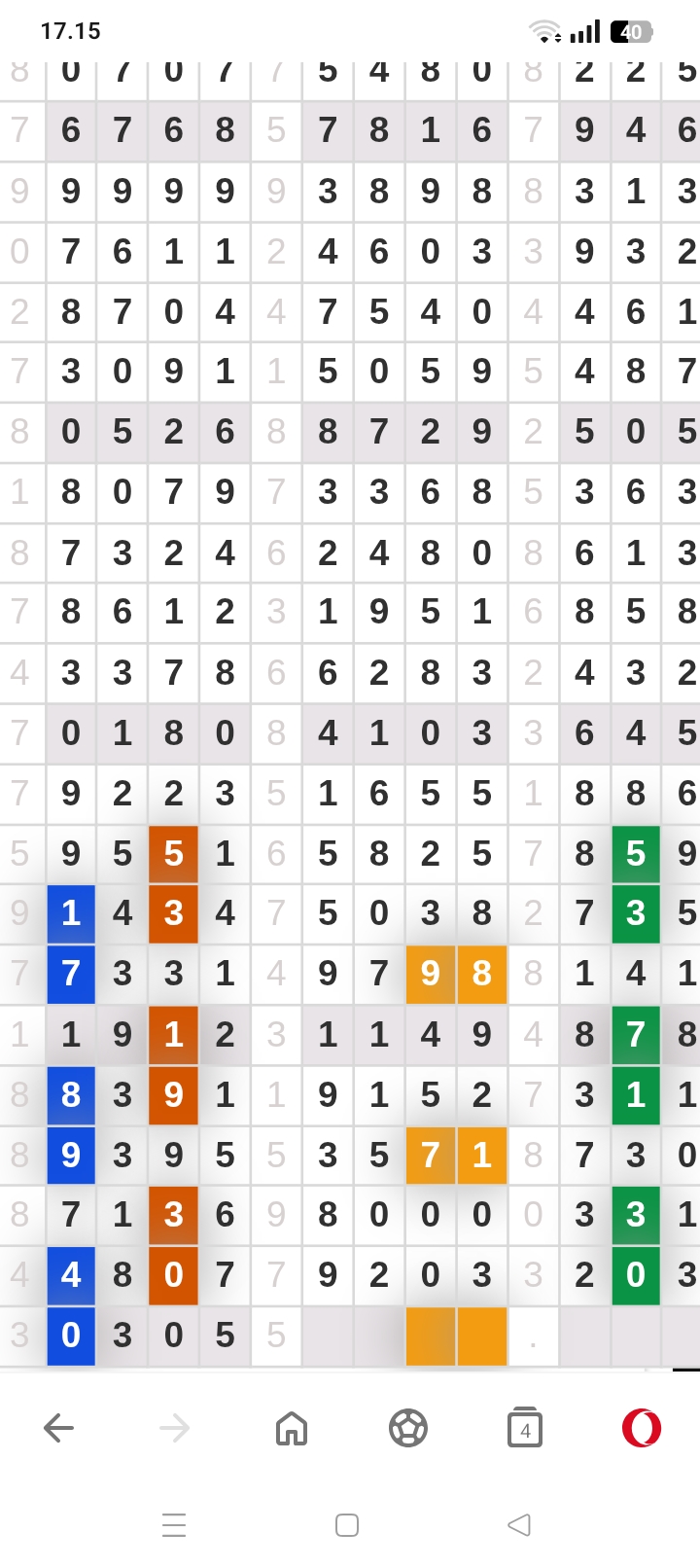Tap the system home button

pyautogui.click(x=347, y=1524)
